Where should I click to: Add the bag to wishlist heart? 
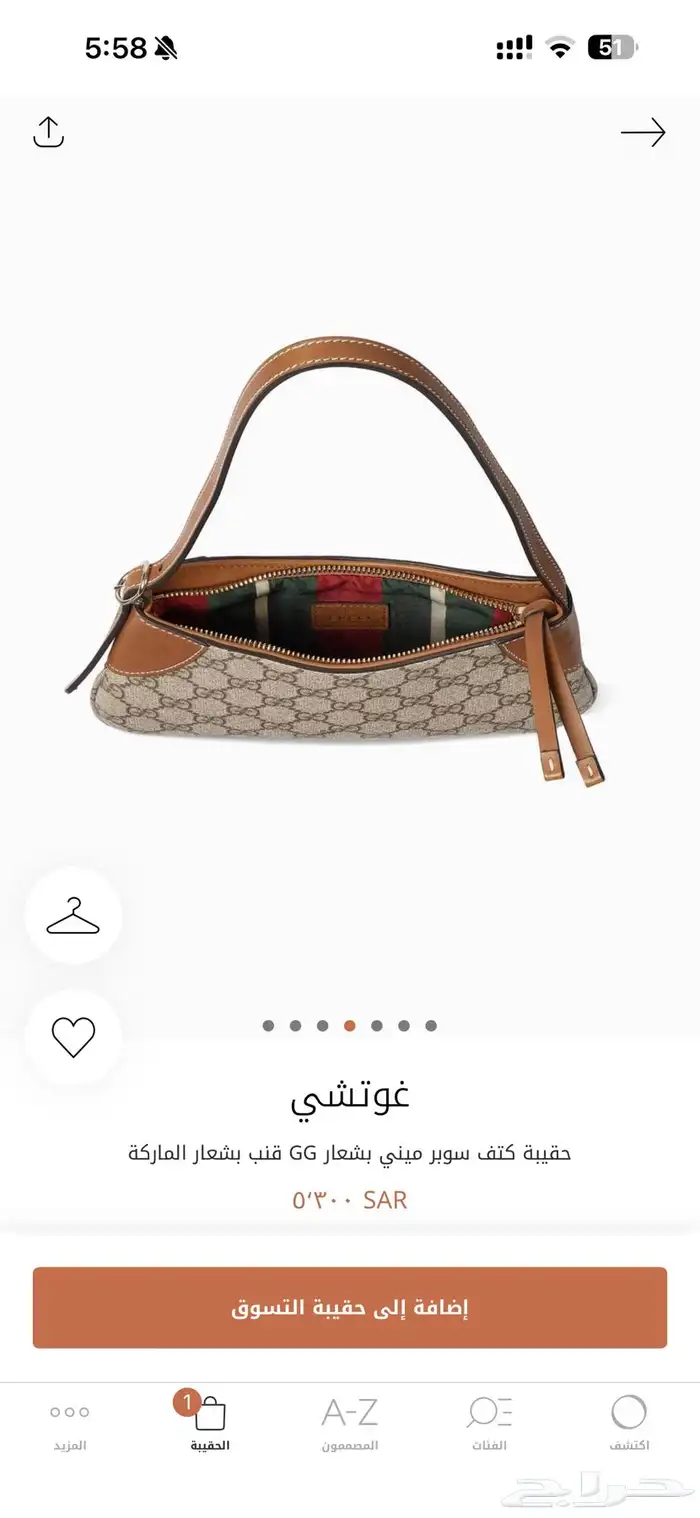(x=73, y=1037)
